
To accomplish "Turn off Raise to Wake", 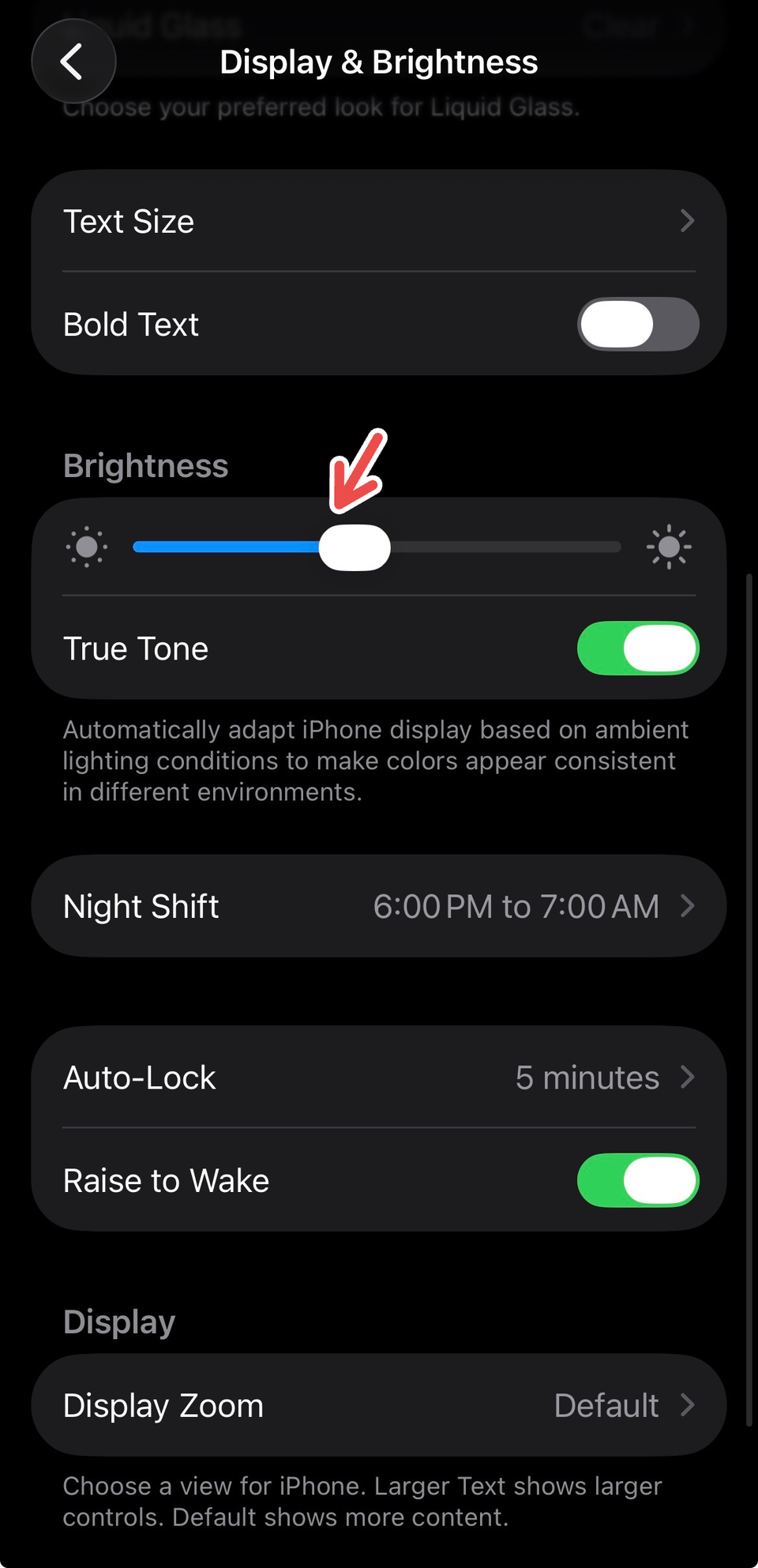I will [x=637, y=1180].
